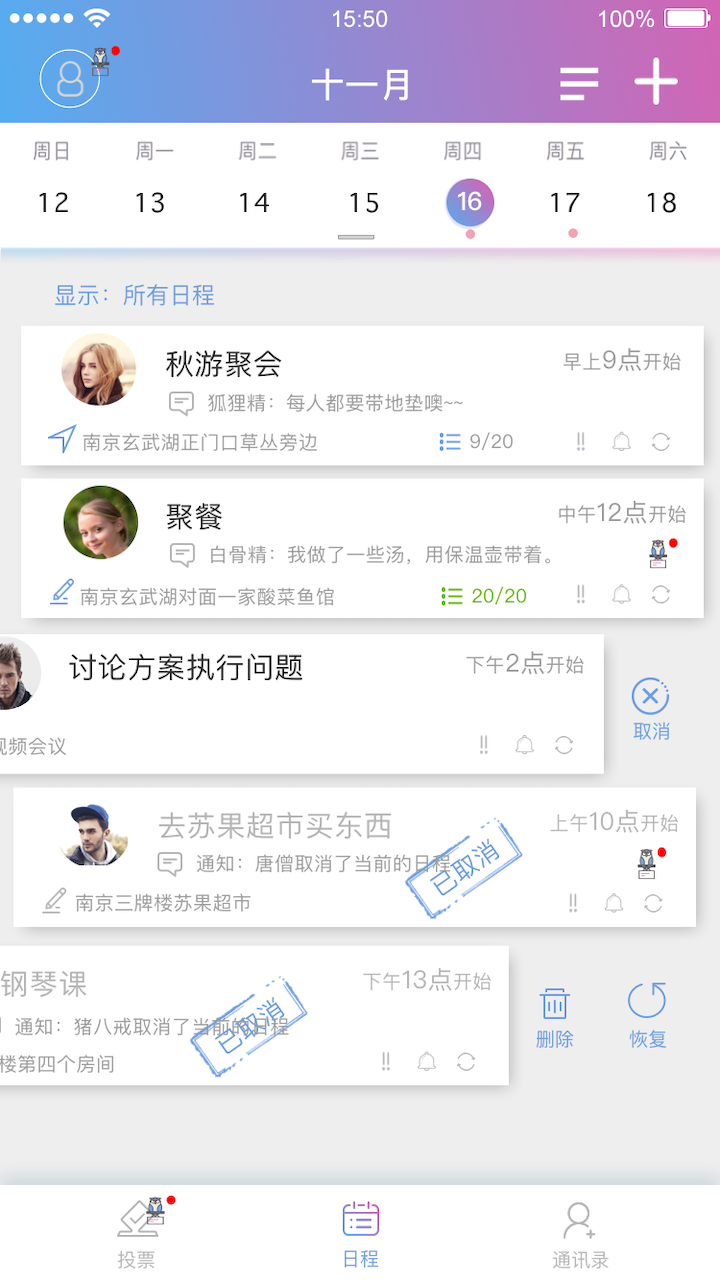
Task: Restore the 钢琴课 event with 恢复
Action: (647, 1015)
